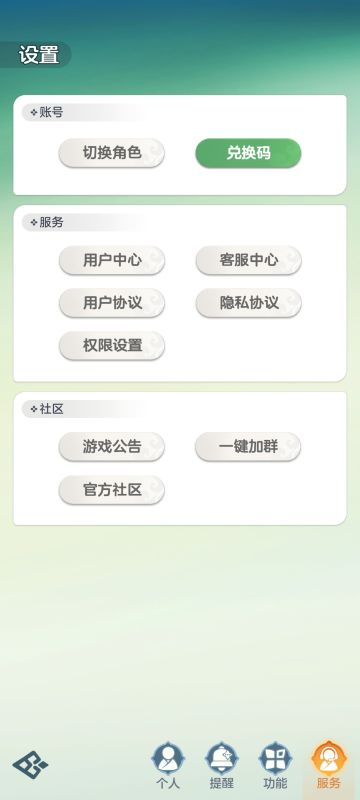Switch to the 提醒 tab
The image size is (360, 800).
click(222, 766)
